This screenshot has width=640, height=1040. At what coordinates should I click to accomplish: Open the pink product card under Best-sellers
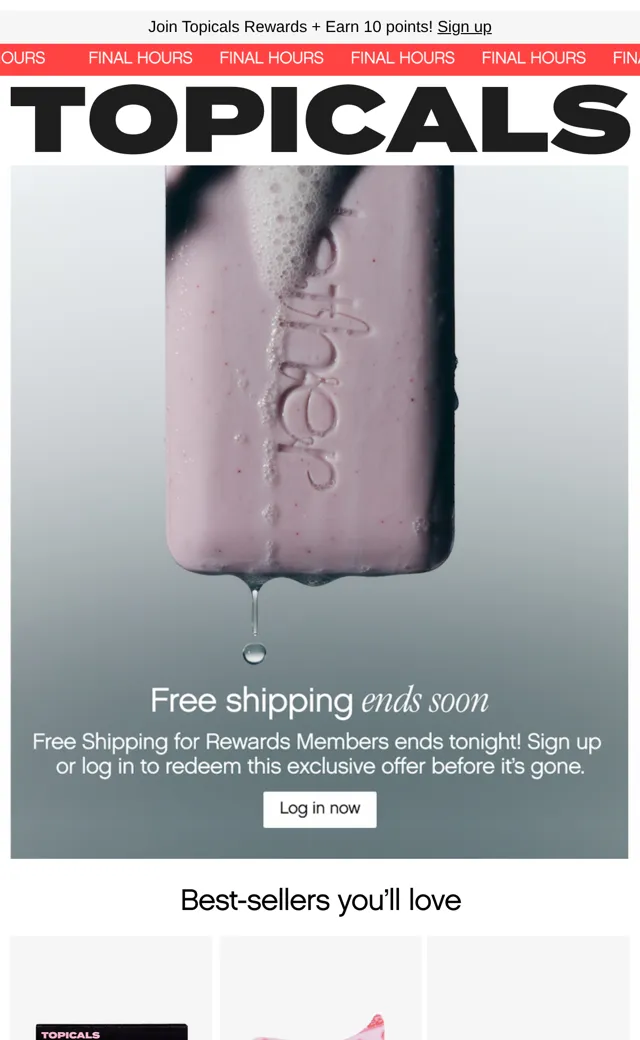point(321,988)
